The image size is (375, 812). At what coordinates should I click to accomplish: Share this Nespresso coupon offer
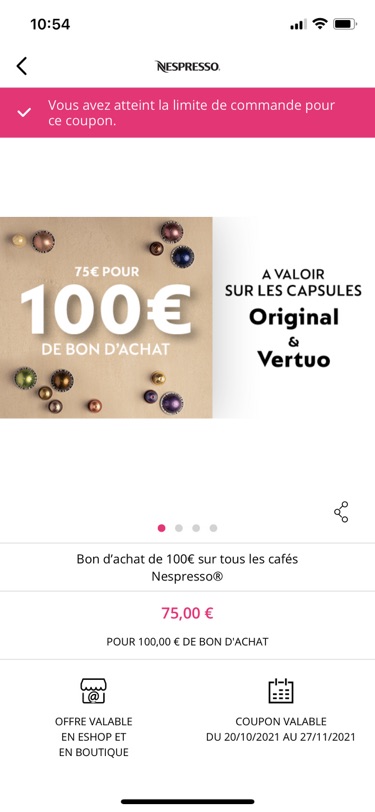tap(341, 512)
